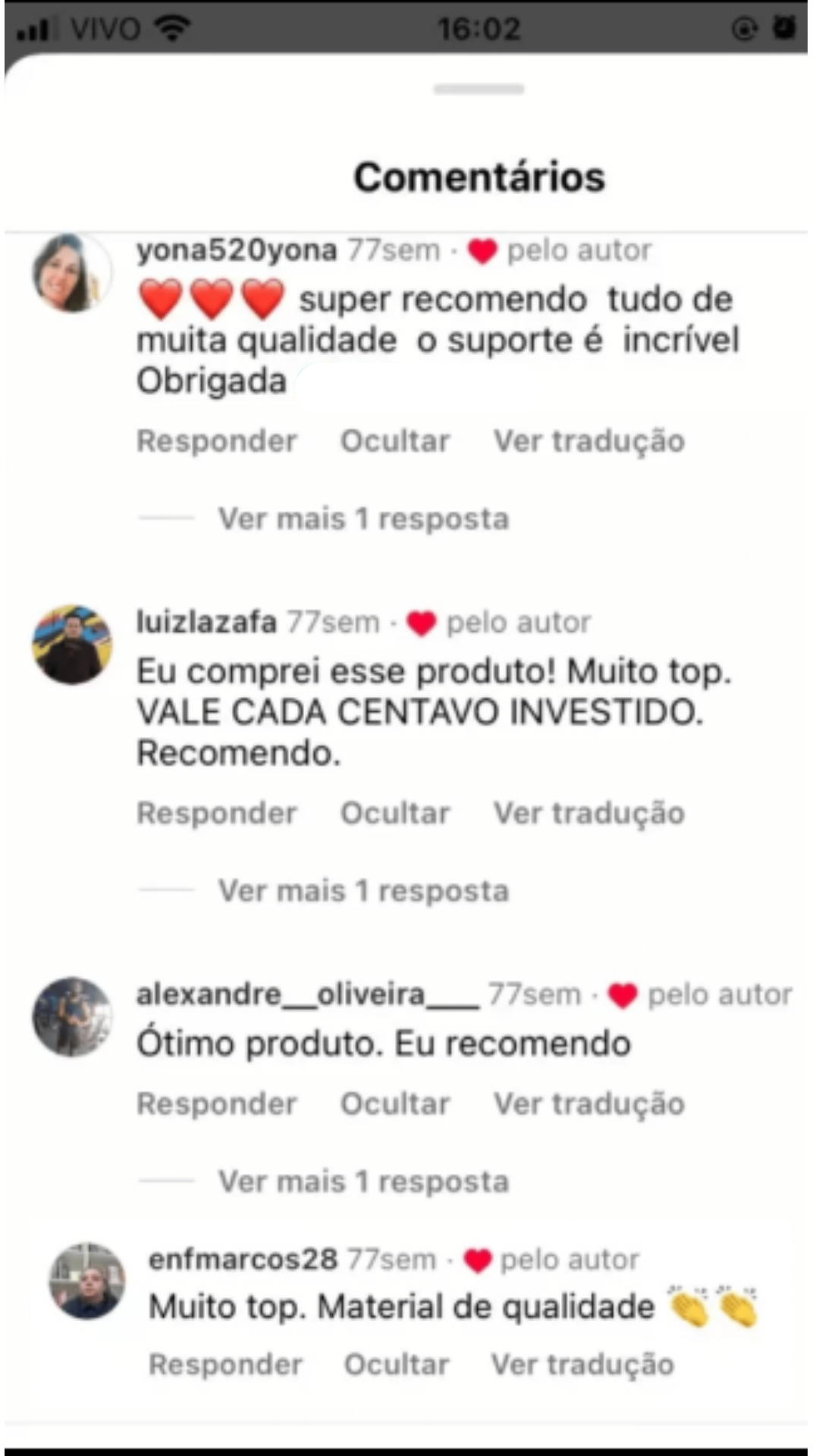Tap the Wi-Fi icon in the status bar
Screen dimensions: 819x1456
[x=173, y=27]
